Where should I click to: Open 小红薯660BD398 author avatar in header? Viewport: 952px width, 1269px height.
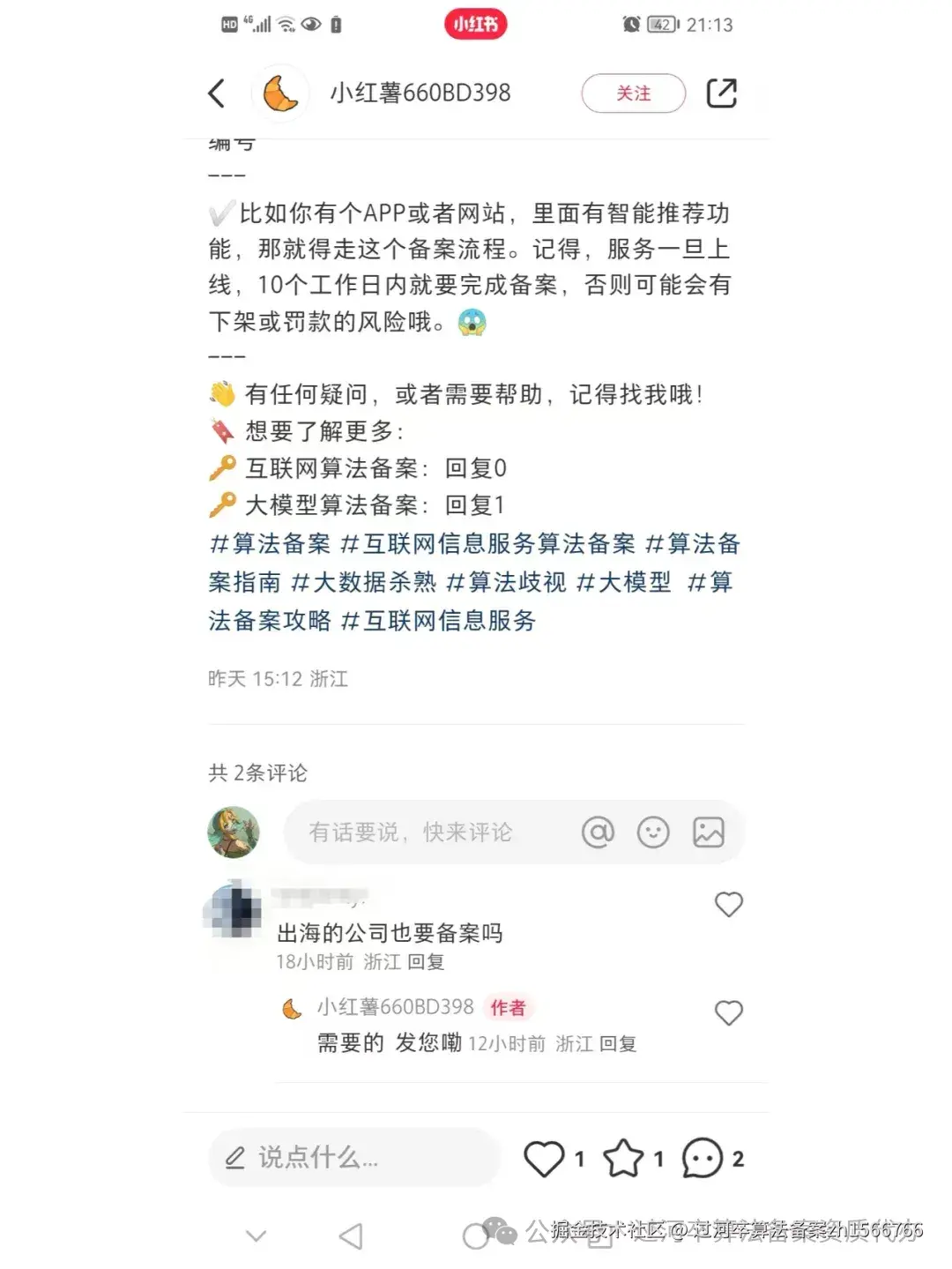click(280, 93)
